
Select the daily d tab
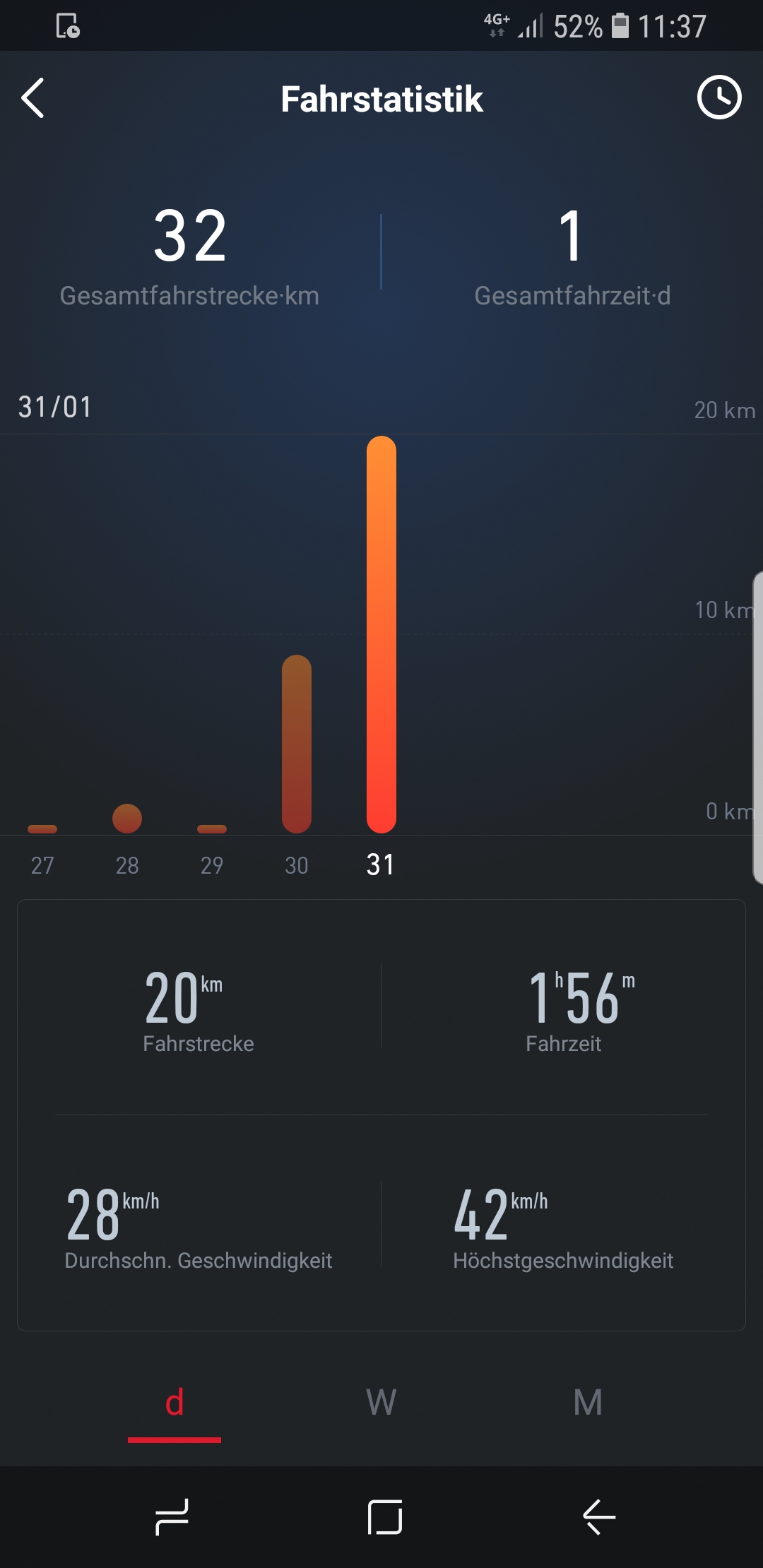tap(175, 1403)
